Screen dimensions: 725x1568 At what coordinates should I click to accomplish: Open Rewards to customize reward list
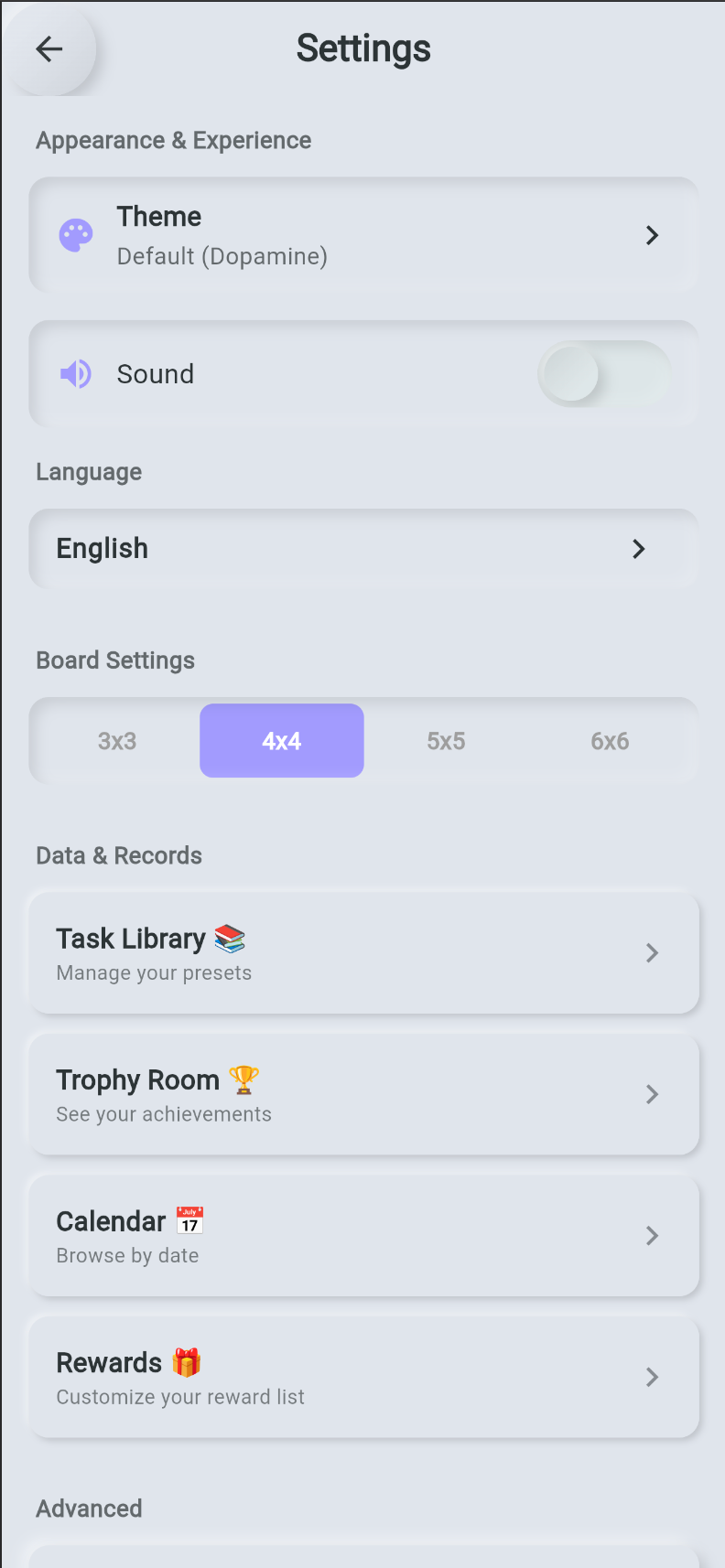[x=363, y=1378]
